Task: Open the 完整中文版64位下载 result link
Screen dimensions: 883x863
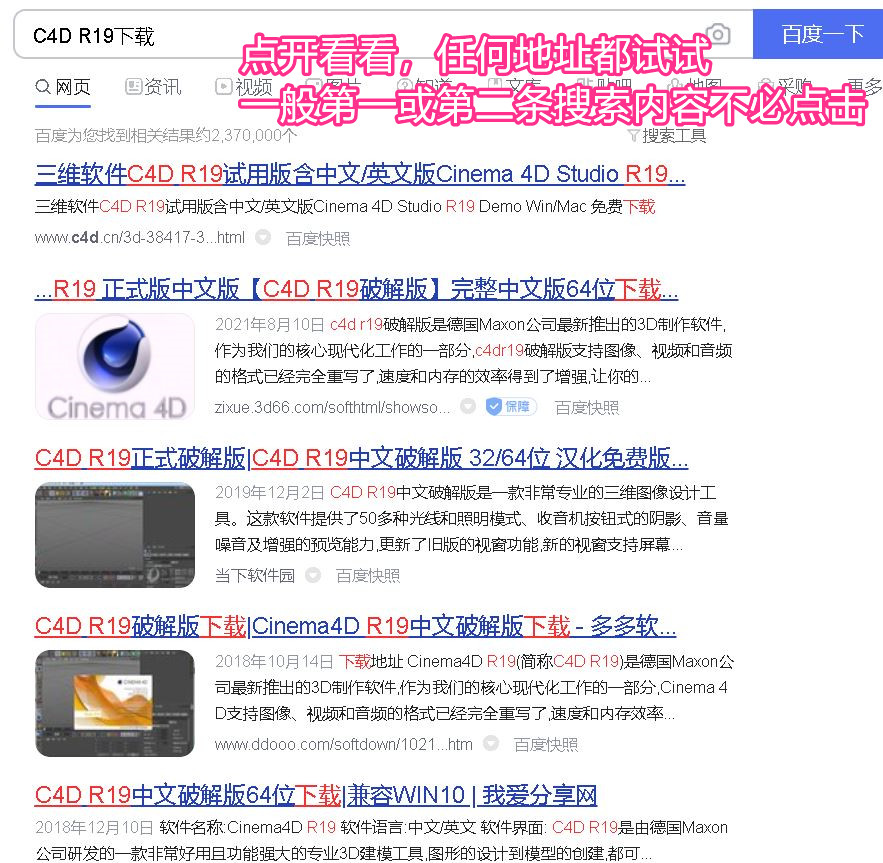Action: coord(356,290)
